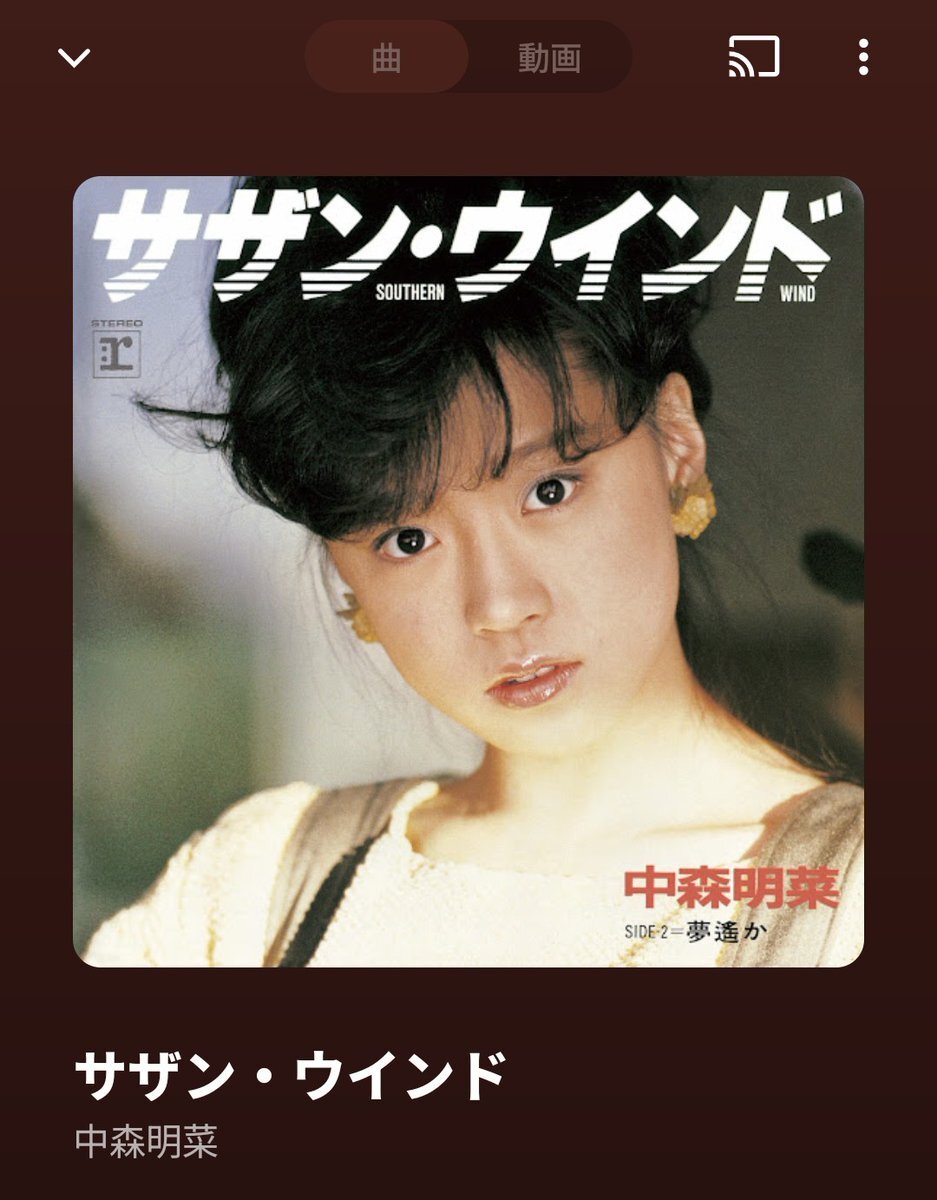Collapse the player with the down chevron

74,58
